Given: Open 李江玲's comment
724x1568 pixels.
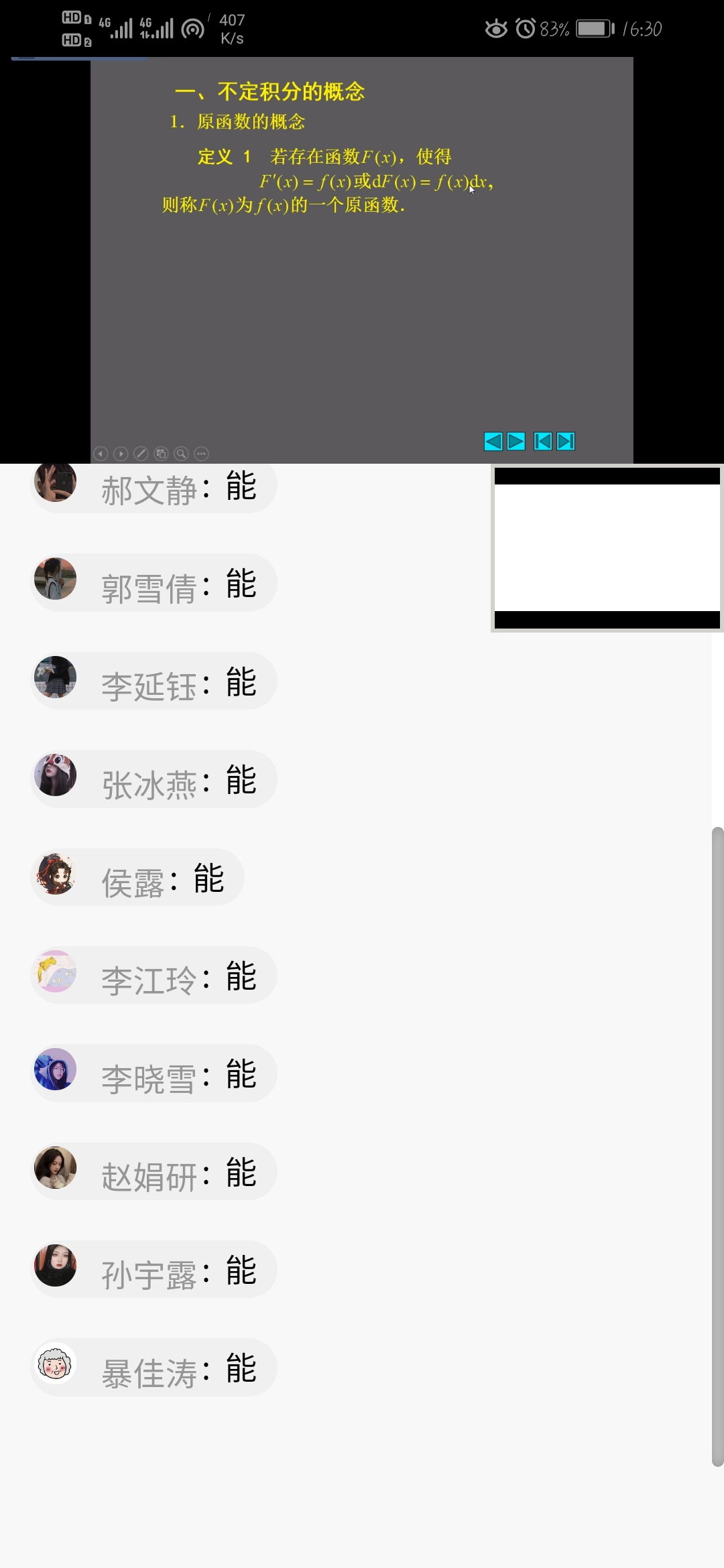Looking at the screenshot, I should pos(178,976).
